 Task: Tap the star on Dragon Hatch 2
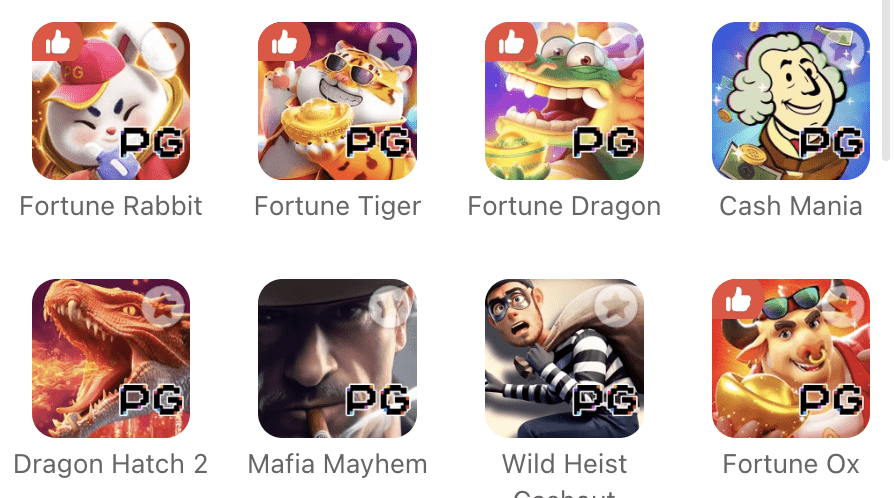tap(162, 306)
